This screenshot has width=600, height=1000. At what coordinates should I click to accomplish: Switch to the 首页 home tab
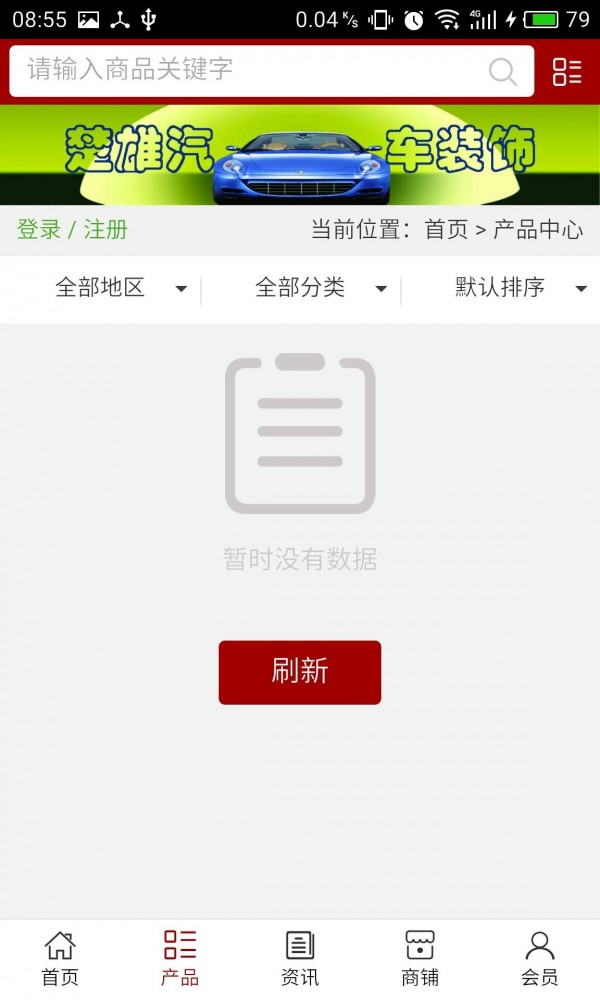[60, 958]
